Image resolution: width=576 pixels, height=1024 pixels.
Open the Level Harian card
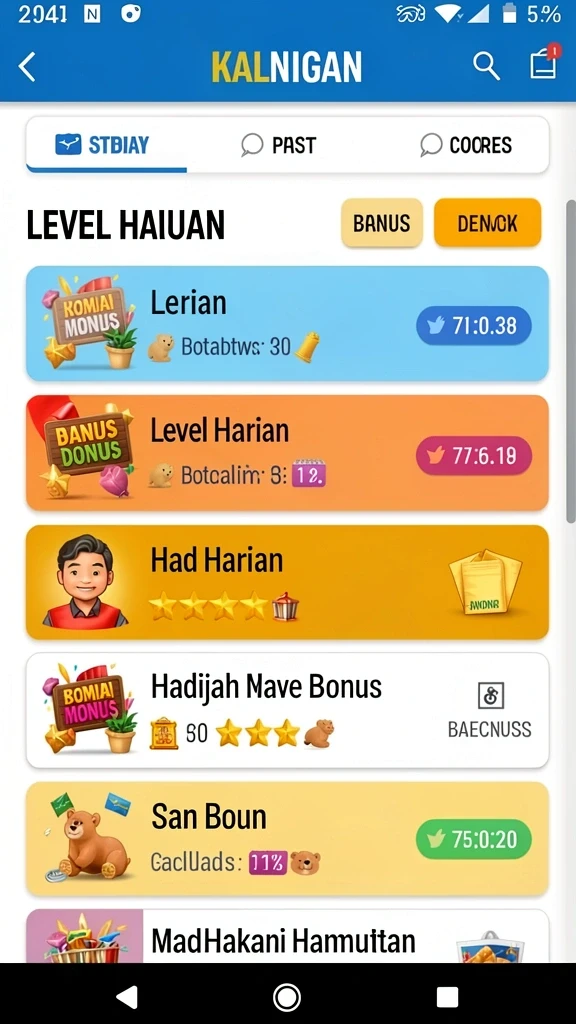[x=287, y=453]
